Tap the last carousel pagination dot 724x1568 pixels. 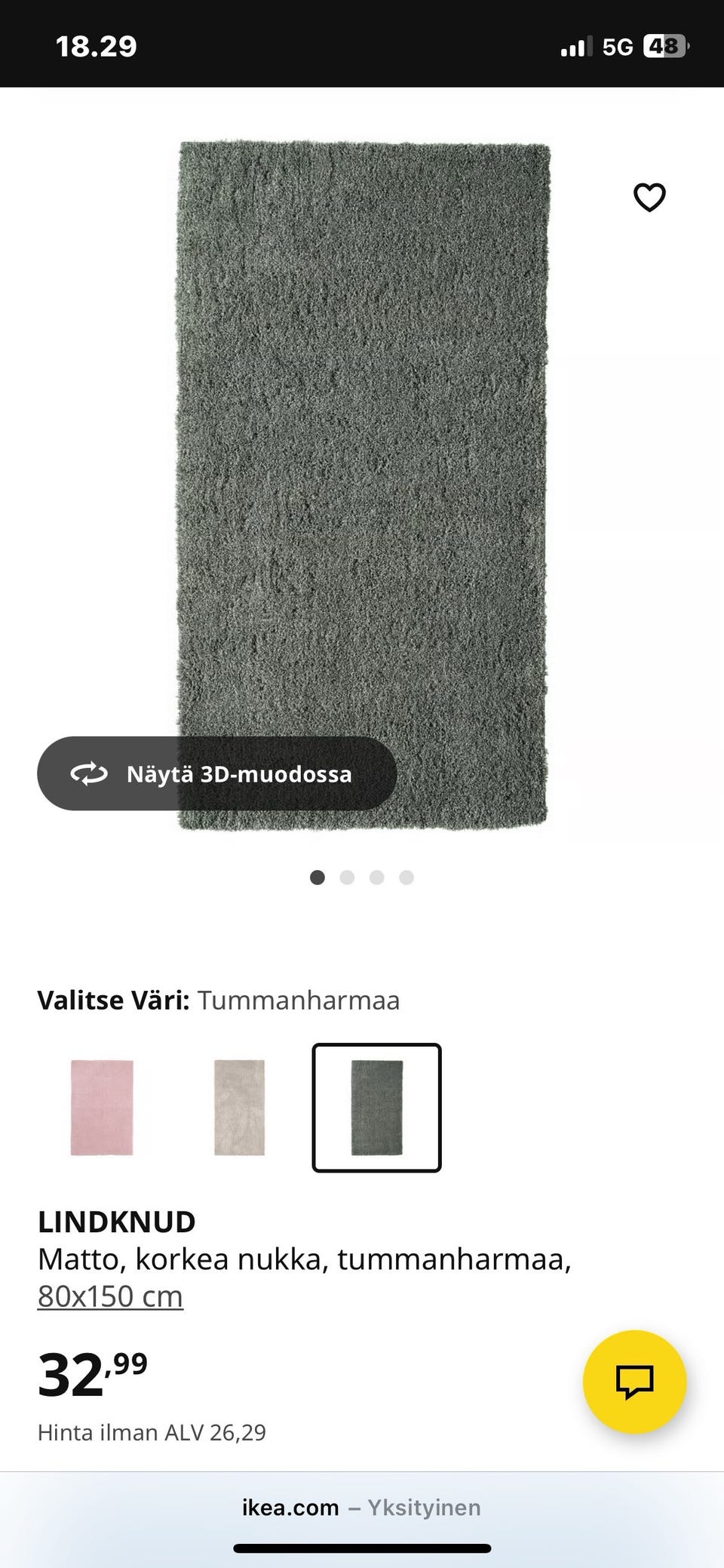pos(406,878)
